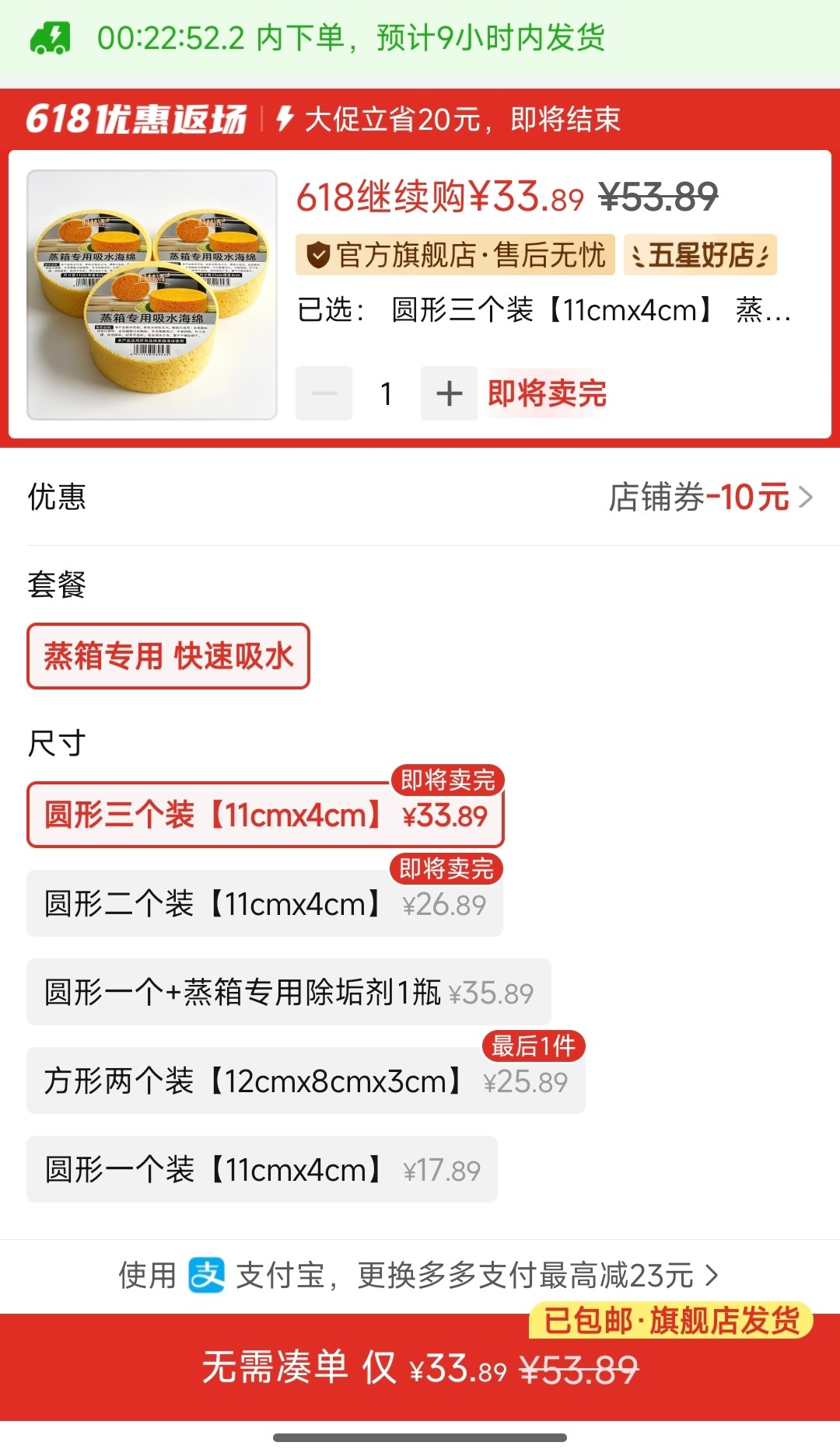Screen dimensions: 840x1456
Task: Enlarge the sponge product thumbnail
Action: tap(152, 295)
